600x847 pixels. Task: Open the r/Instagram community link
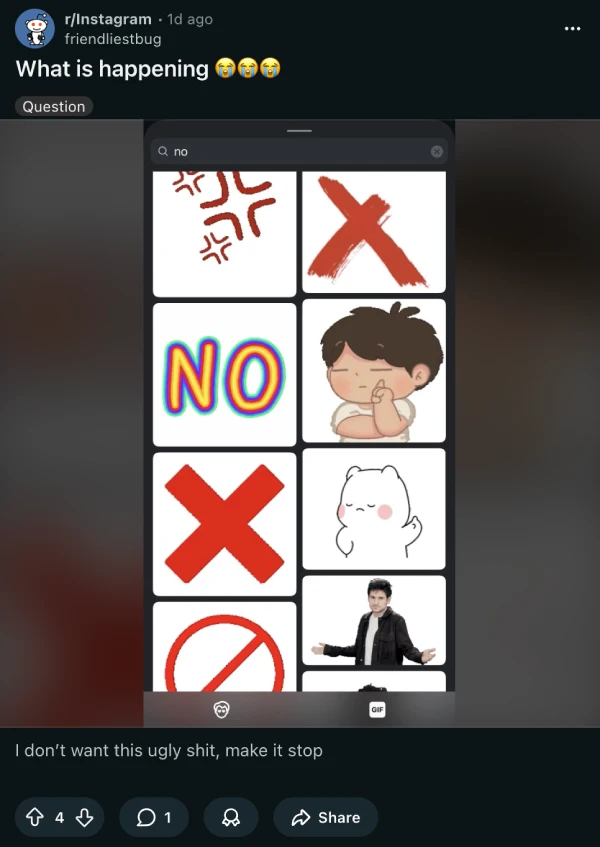pyautogui.click(x=107, y=19)
